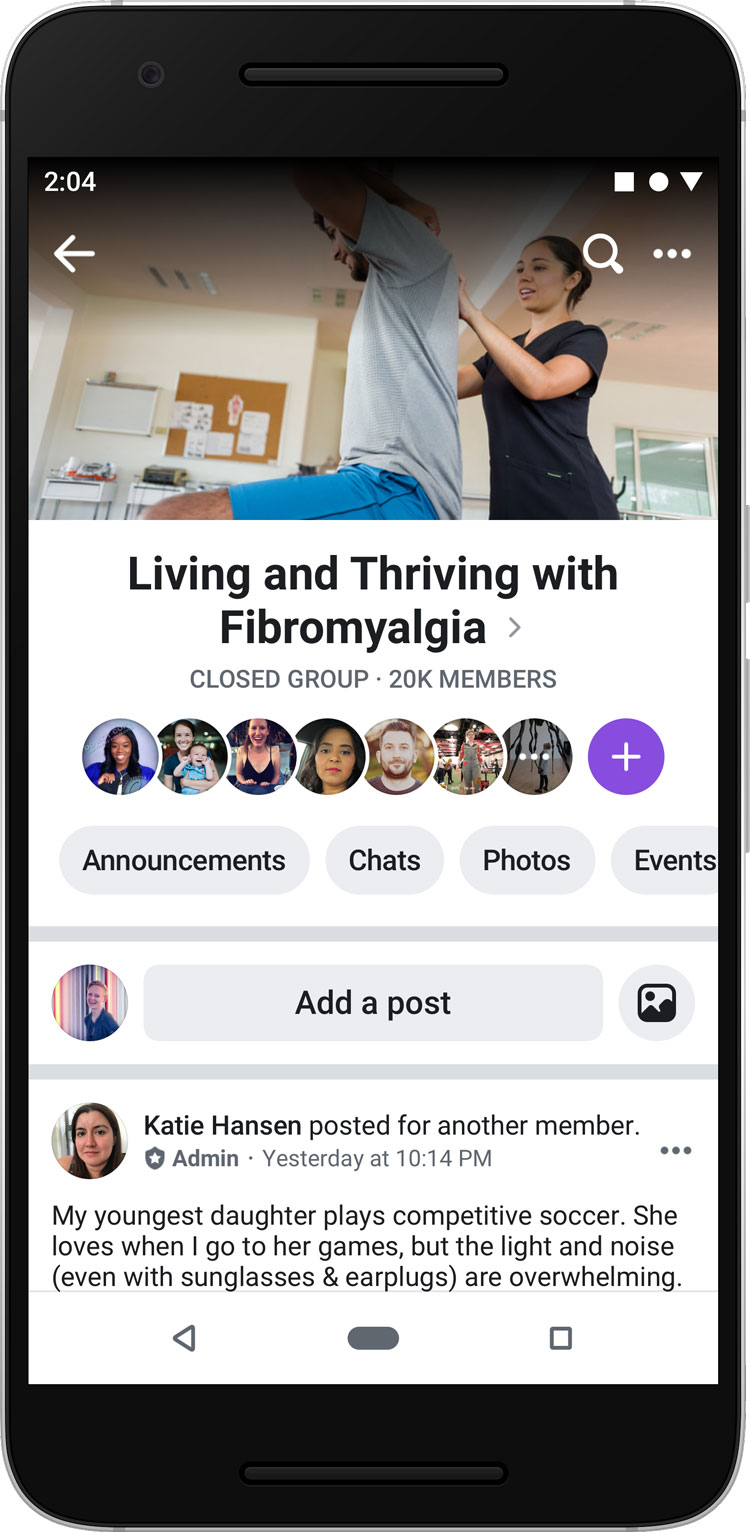Open Katie Hansen's profile name
This screenshot has width=750, height=1532.
click(x=222, y=1125)
